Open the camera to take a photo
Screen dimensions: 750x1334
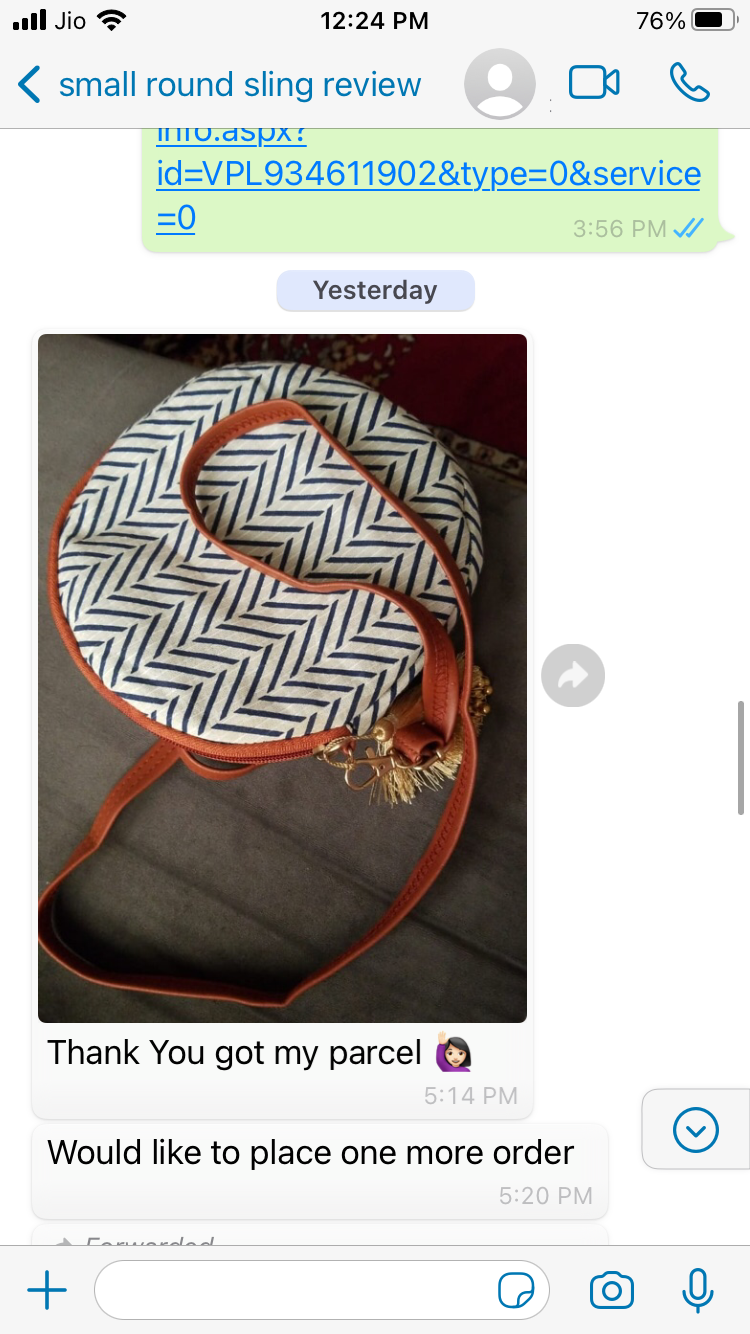[611, 1291]
